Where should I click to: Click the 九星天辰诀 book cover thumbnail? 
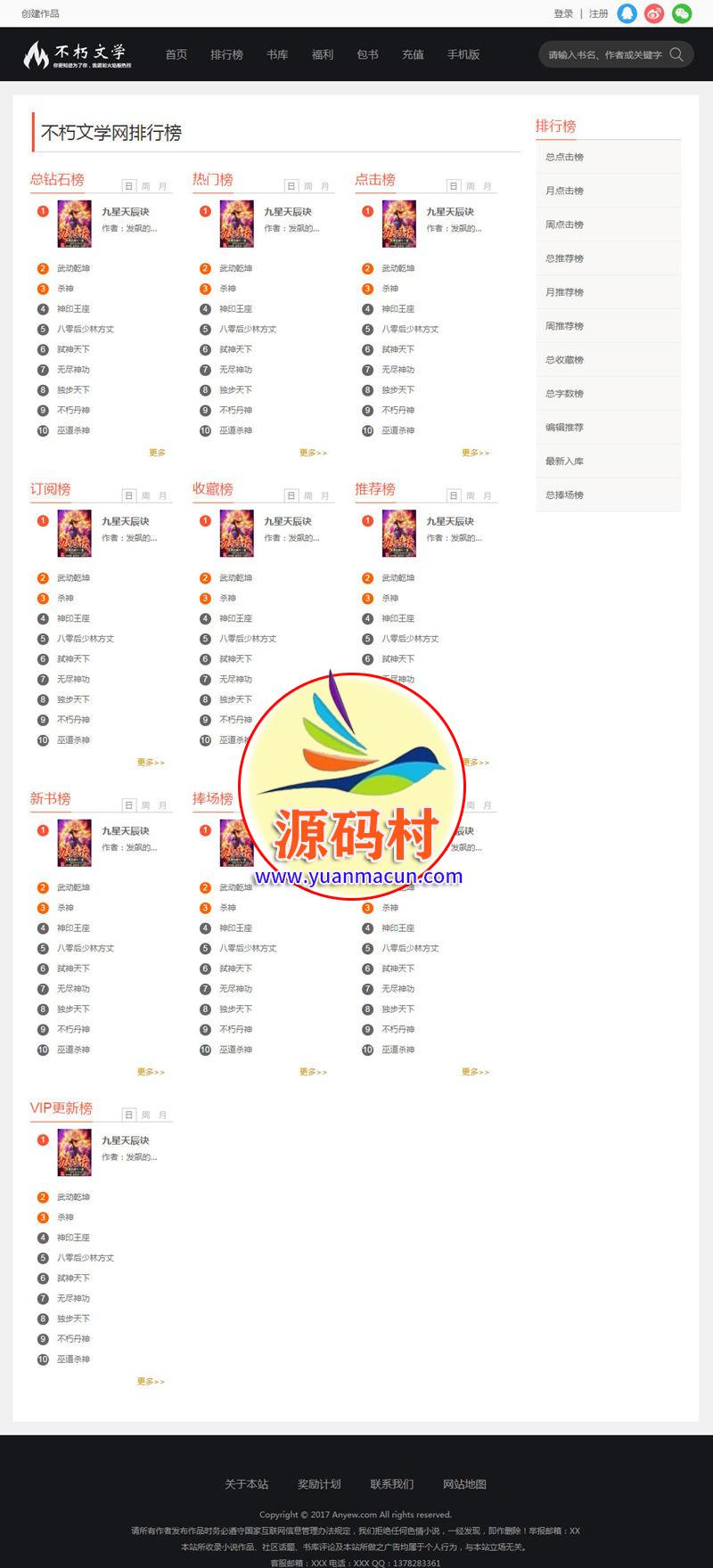pos(73,226)
